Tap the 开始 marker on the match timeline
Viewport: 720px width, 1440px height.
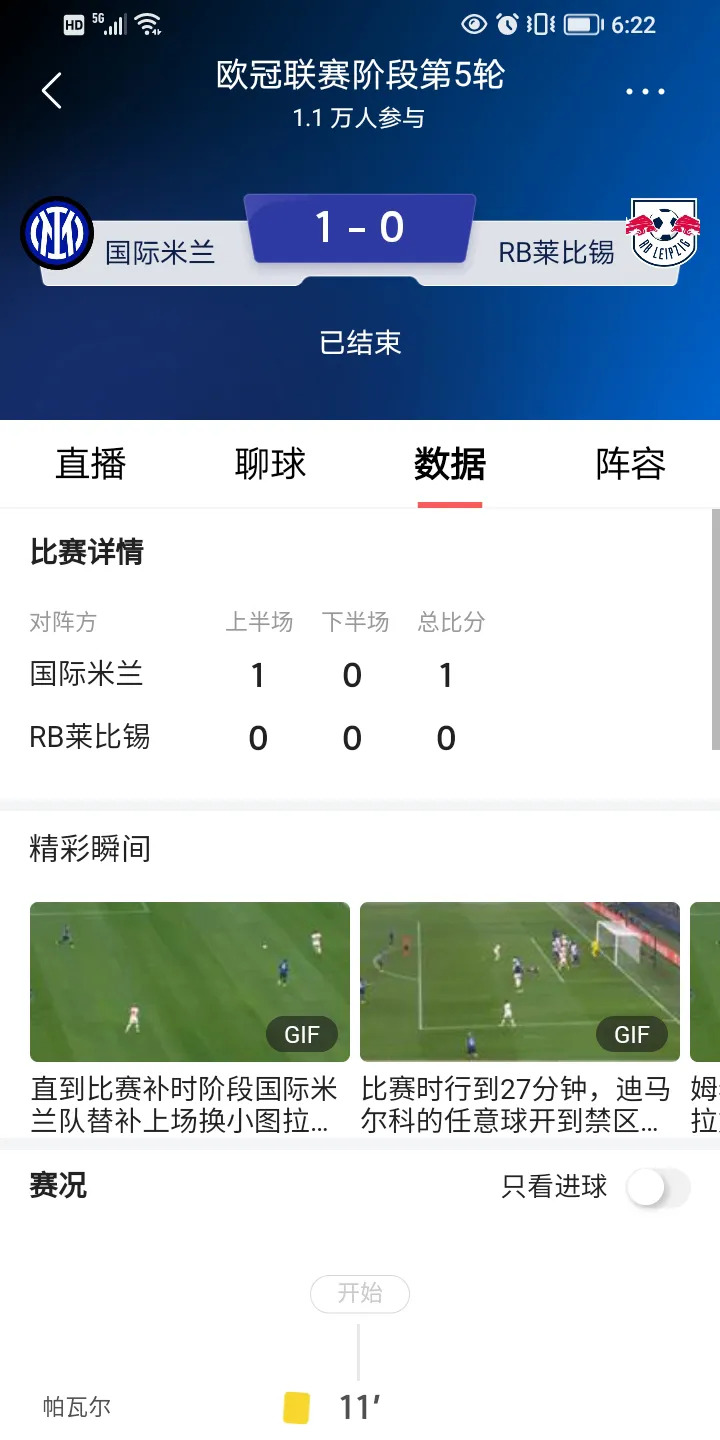[360, 1293]
